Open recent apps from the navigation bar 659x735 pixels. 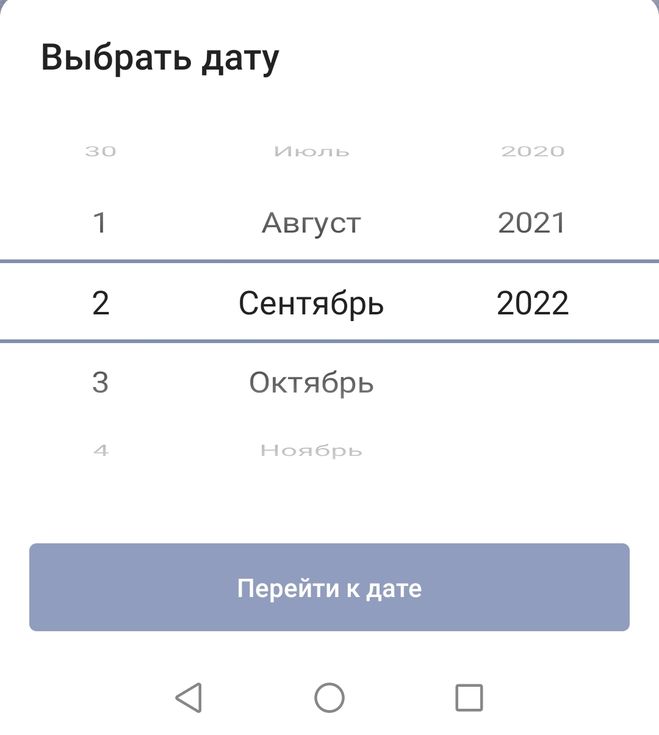click(469, 697)
